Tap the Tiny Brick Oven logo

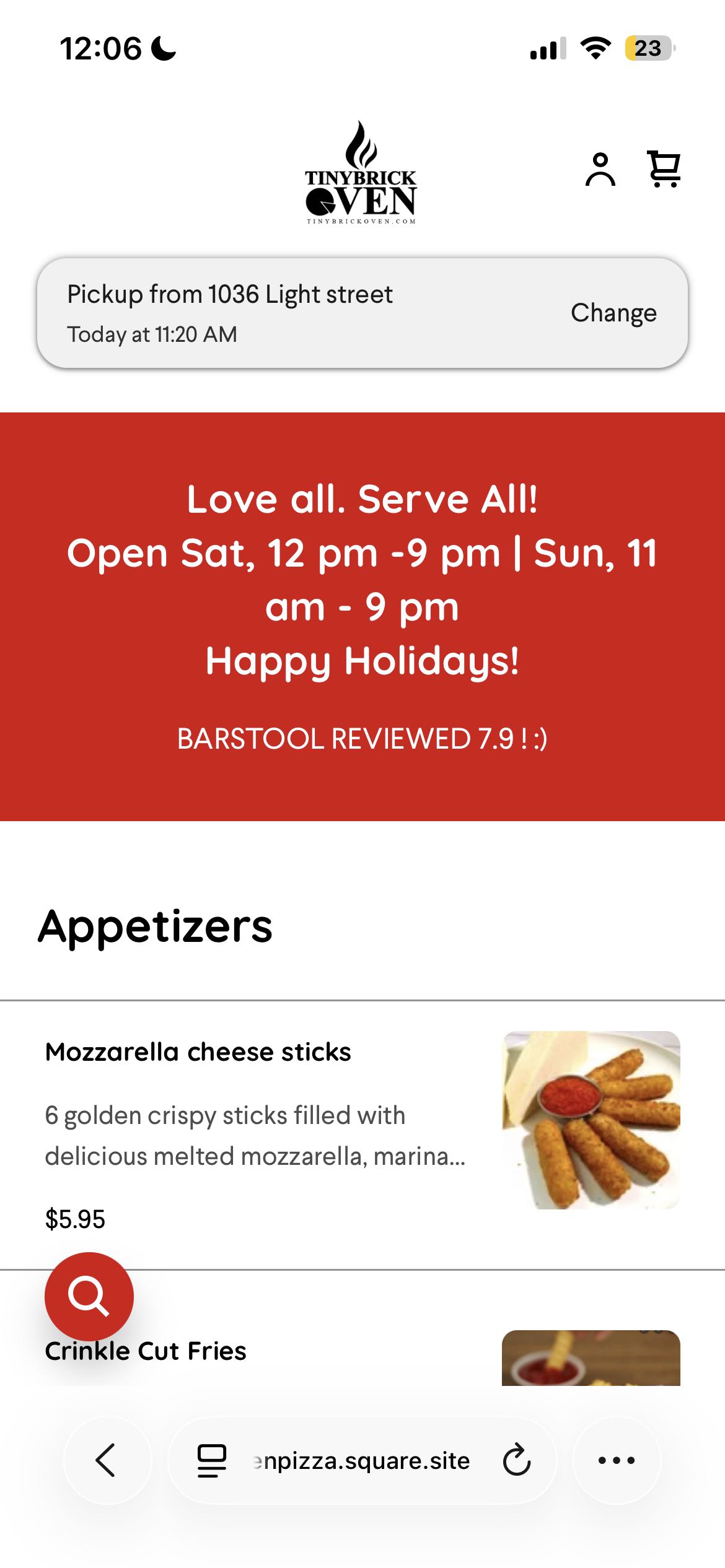point(361,173)
